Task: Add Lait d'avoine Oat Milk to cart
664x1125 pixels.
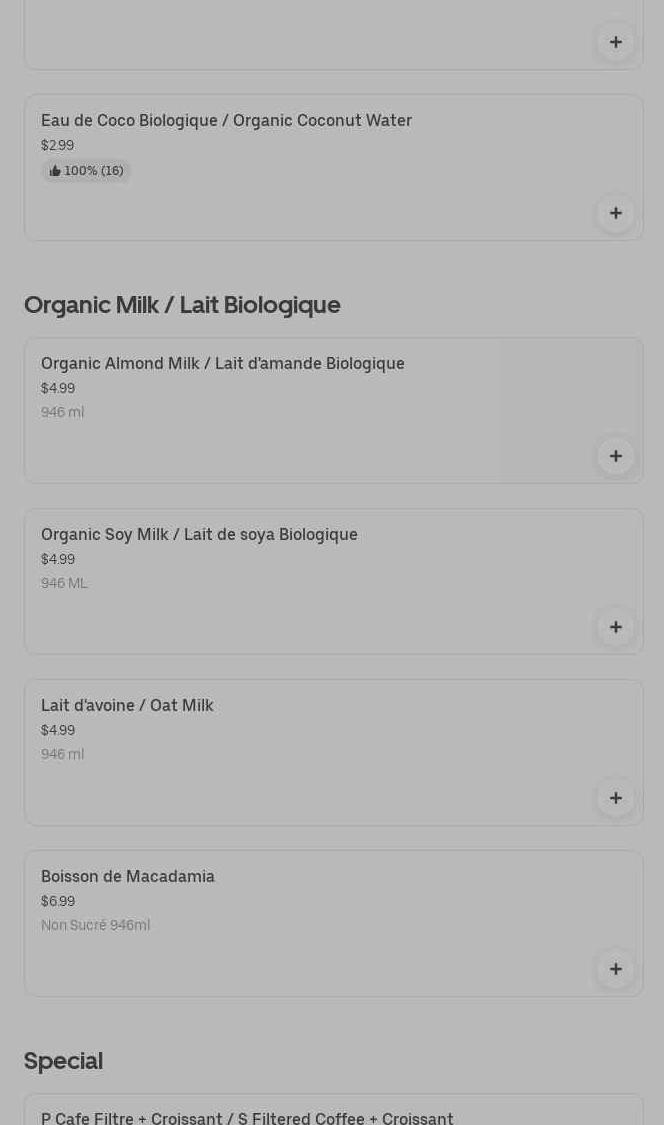Action: coord(615,798)
